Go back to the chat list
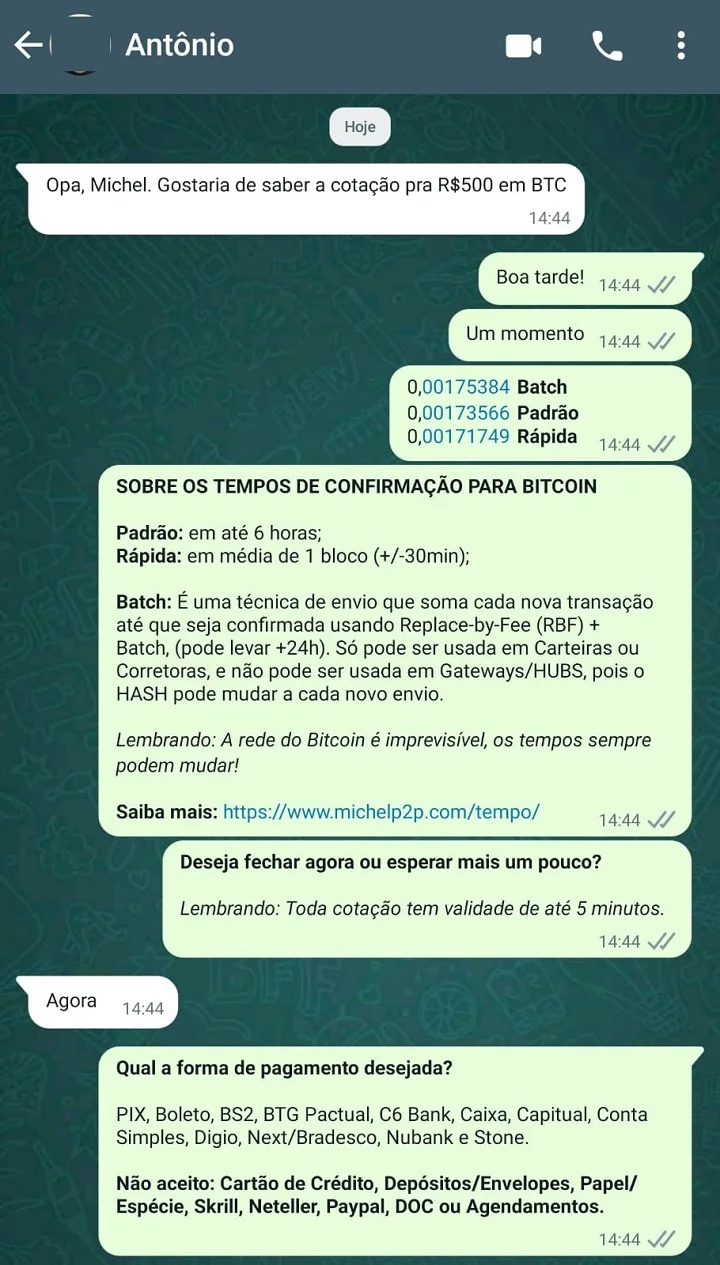 click(27, 45)
